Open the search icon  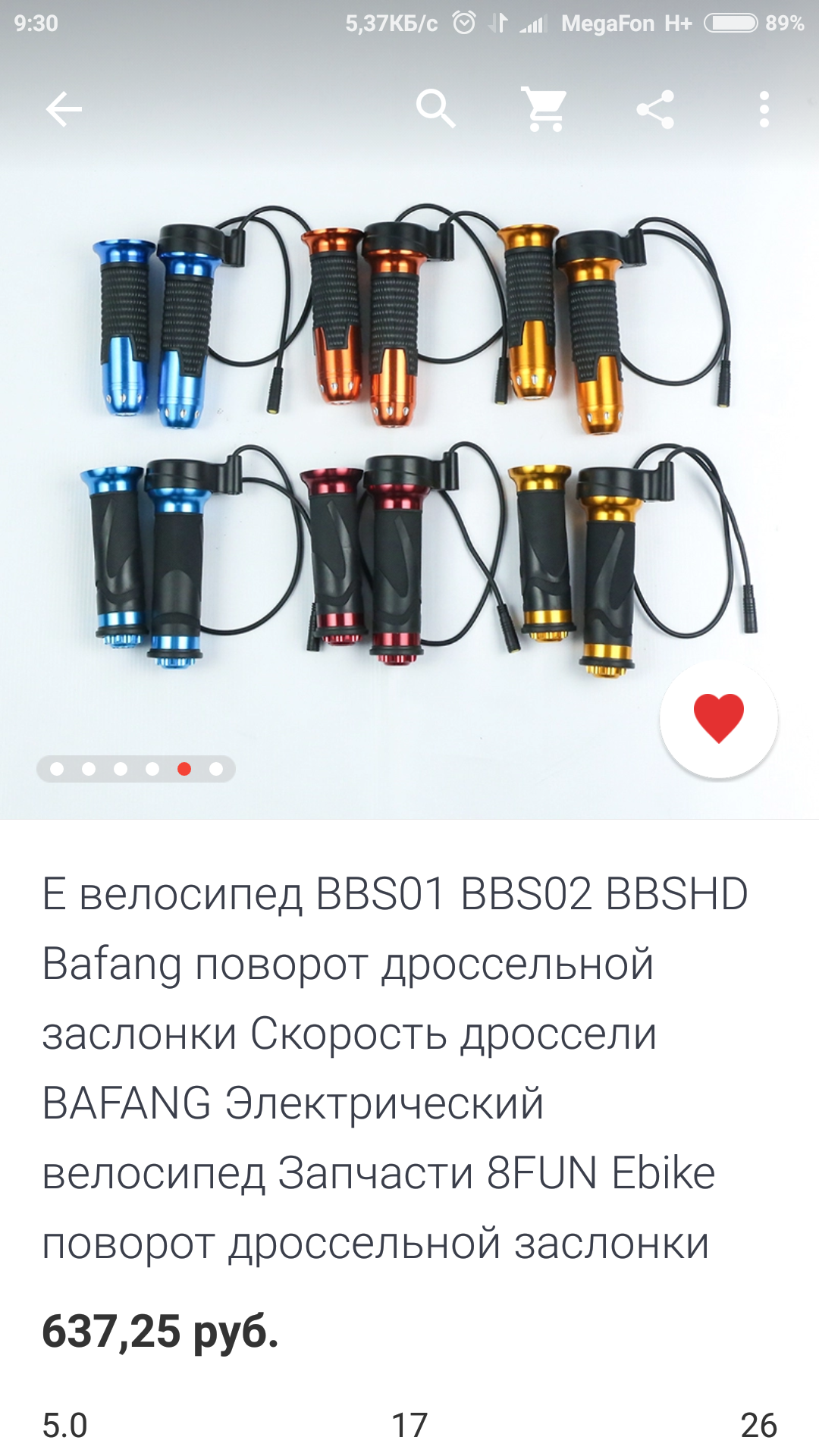pos(436,109)
